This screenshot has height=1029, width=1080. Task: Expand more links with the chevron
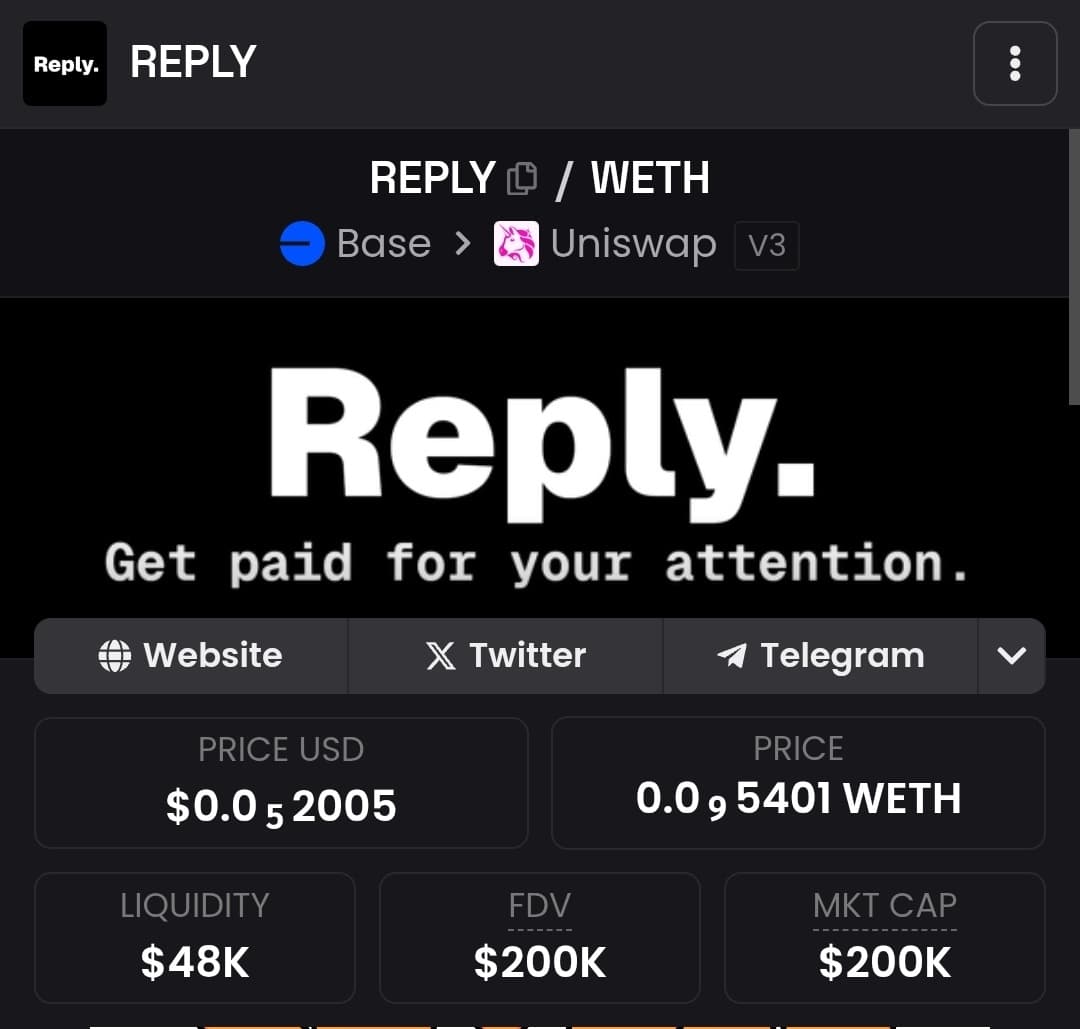(x=1011, y=656)
